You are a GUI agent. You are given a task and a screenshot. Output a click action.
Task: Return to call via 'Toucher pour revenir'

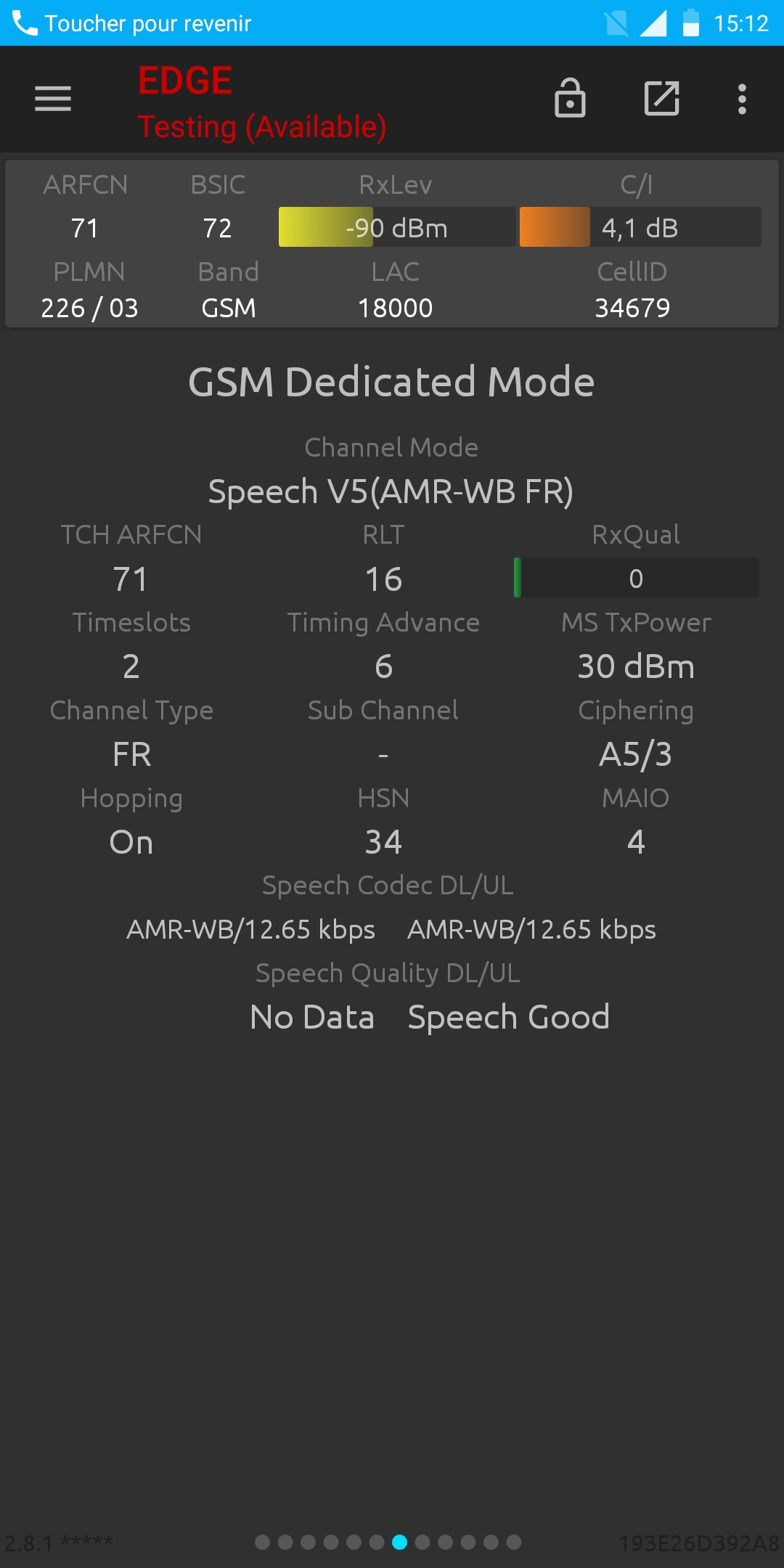pyautogui.click(x=132, y=23)
